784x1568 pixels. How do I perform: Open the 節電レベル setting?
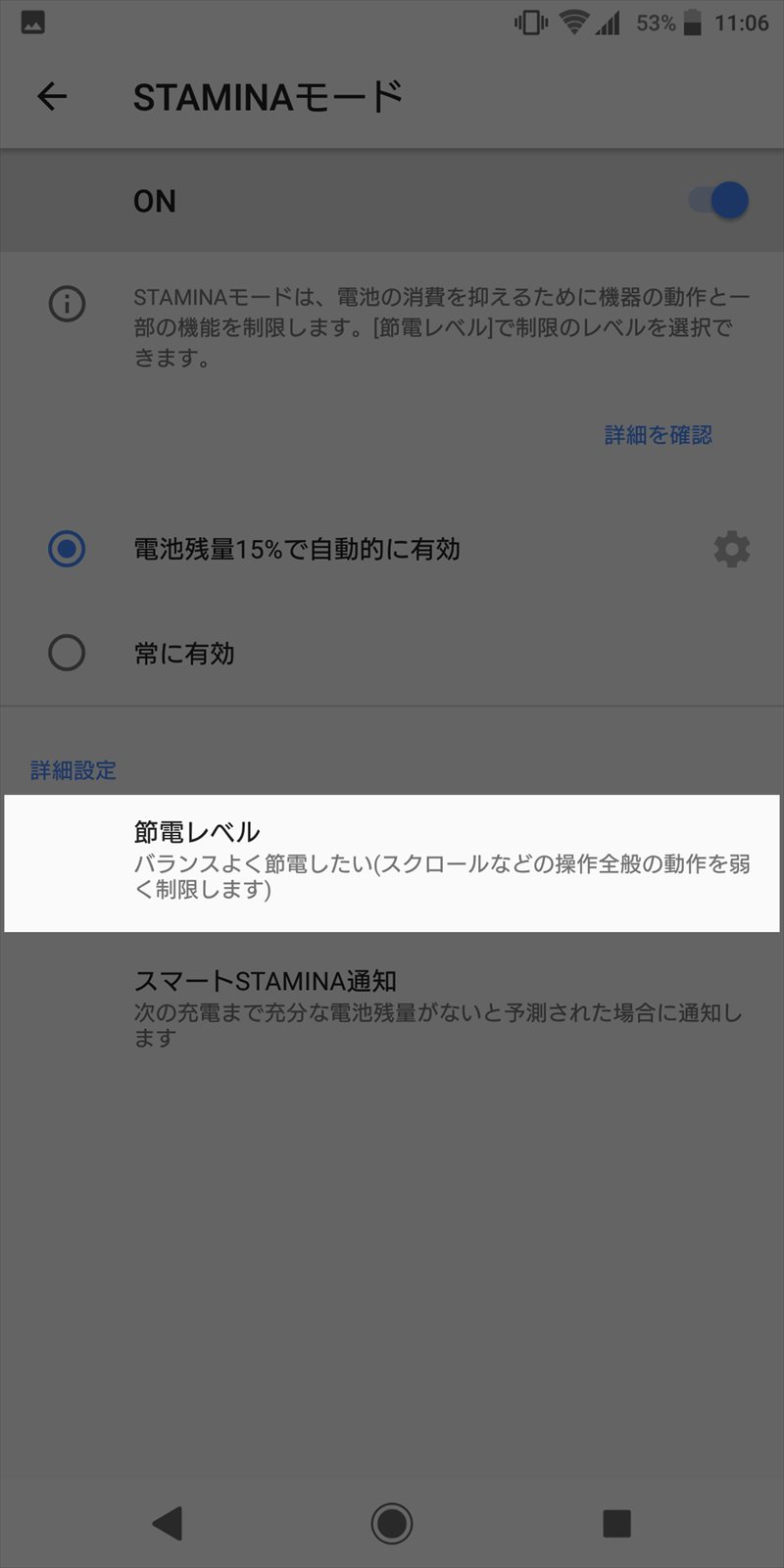pyautogui.click(x=392, y=862)
